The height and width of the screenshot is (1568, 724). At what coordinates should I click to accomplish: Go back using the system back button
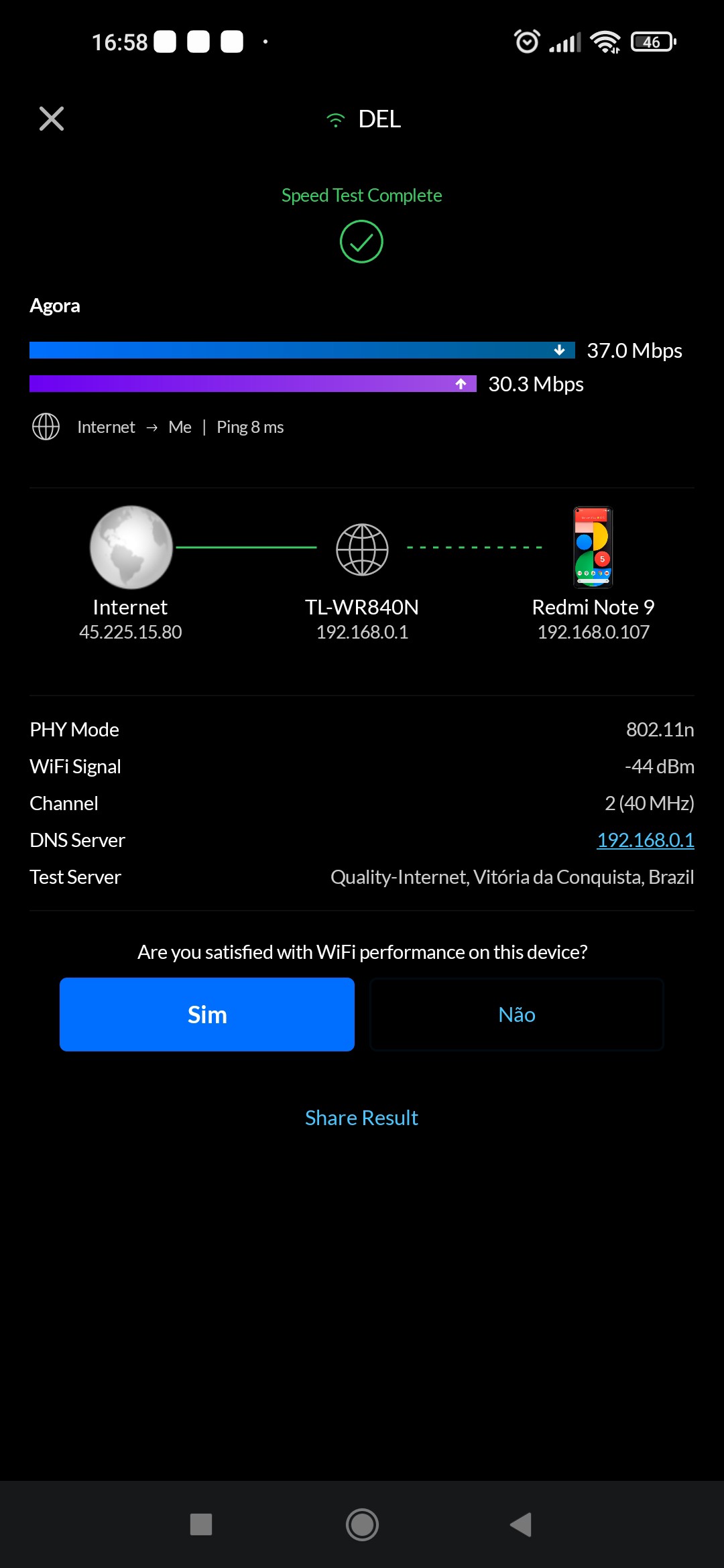521,1524
